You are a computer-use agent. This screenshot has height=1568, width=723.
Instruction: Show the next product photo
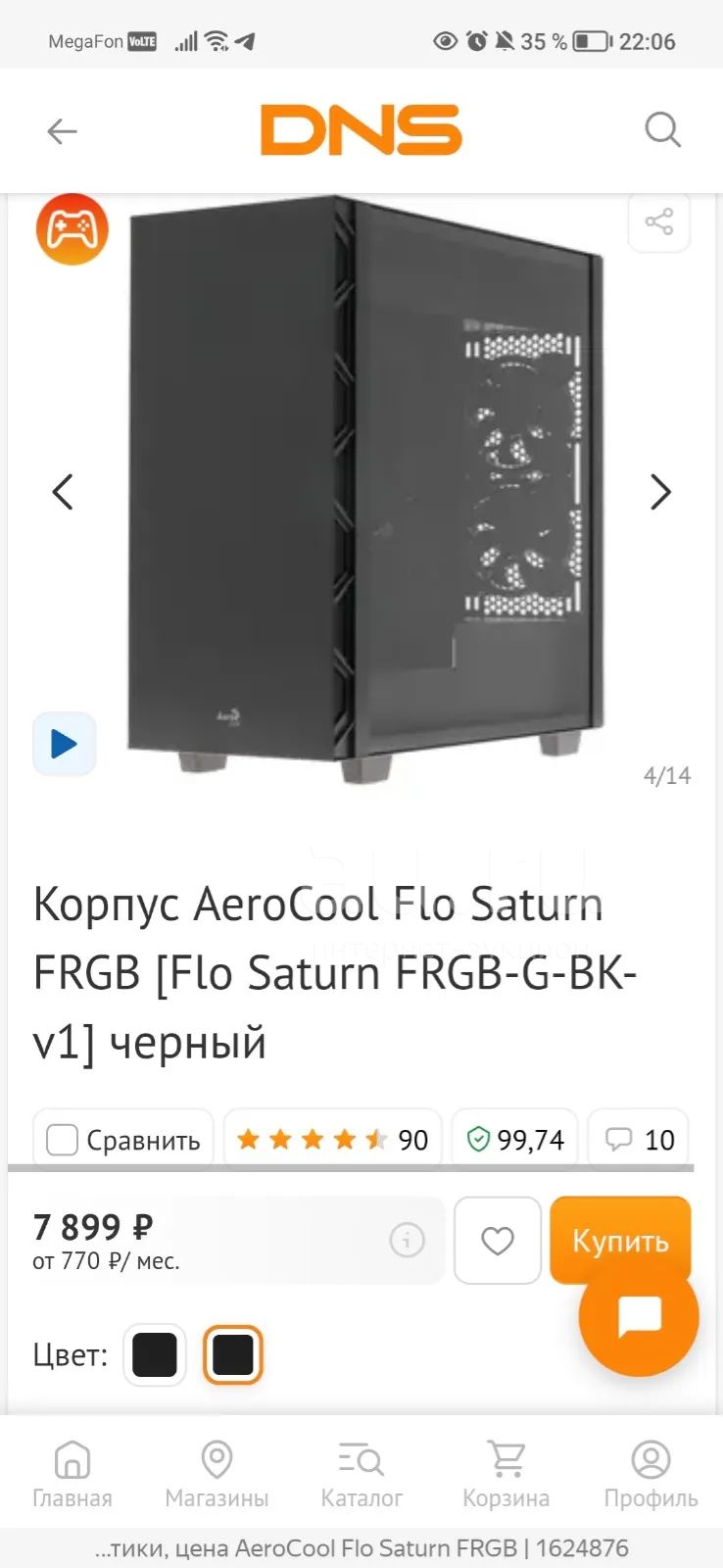661,492
